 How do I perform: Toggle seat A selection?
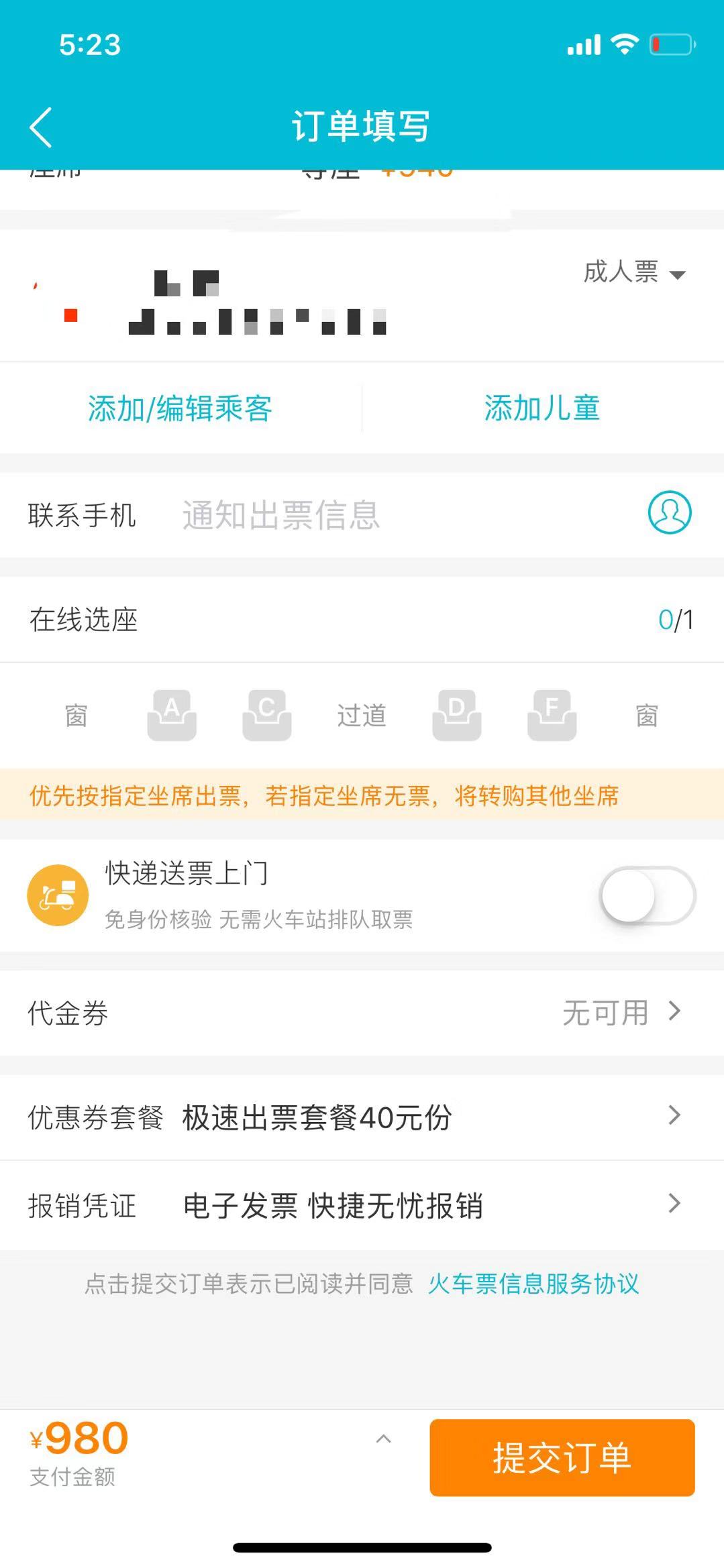point(172,715)
